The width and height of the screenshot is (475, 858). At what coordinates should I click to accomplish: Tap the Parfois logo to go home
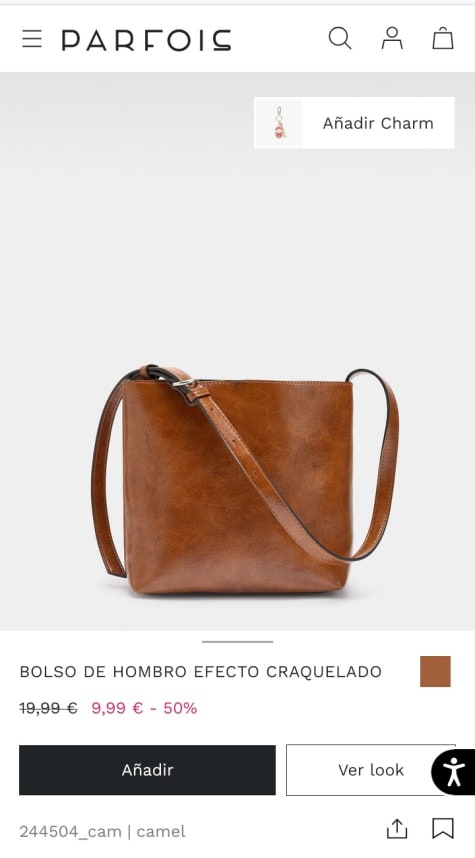click(147, 40)
